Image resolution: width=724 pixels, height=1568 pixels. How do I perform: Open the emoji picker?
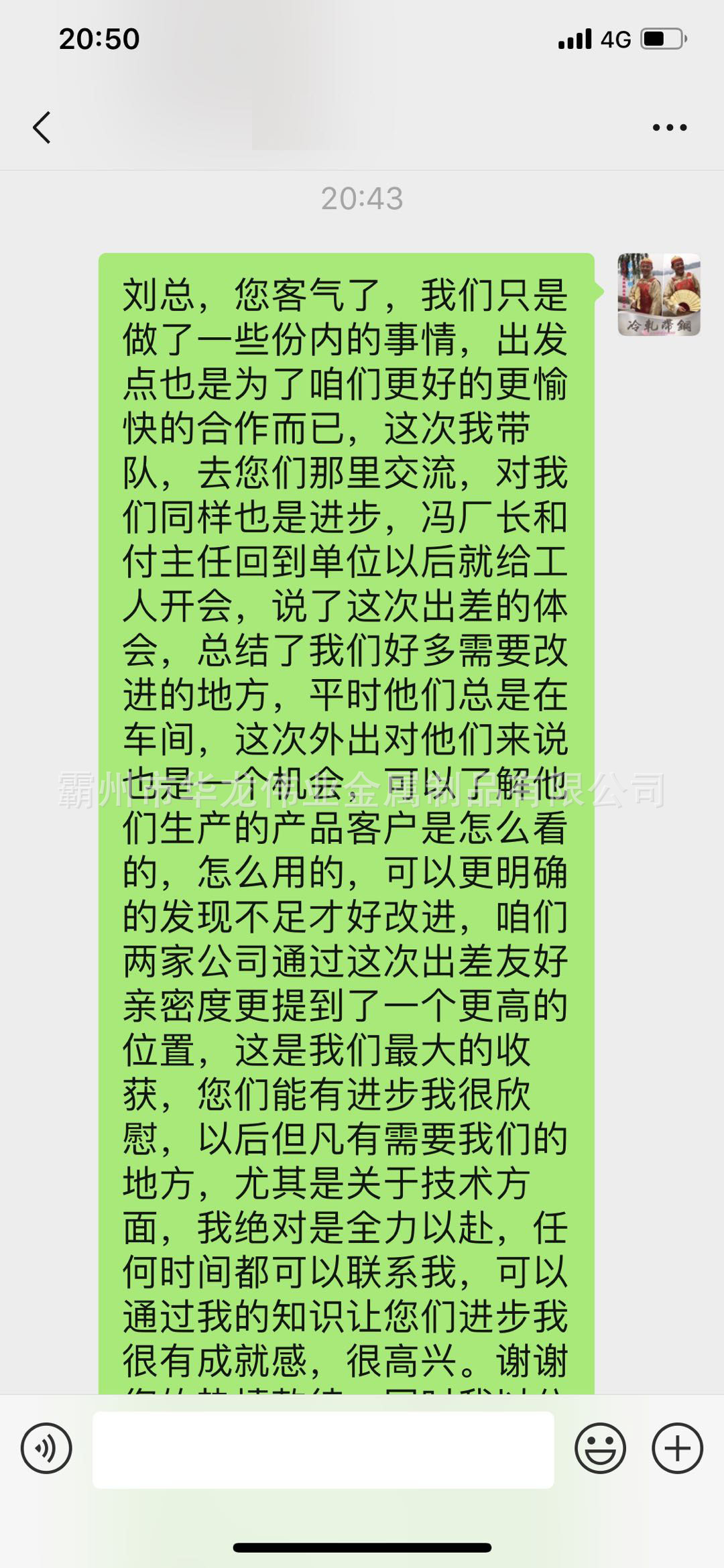click(x=600, y=1448)
